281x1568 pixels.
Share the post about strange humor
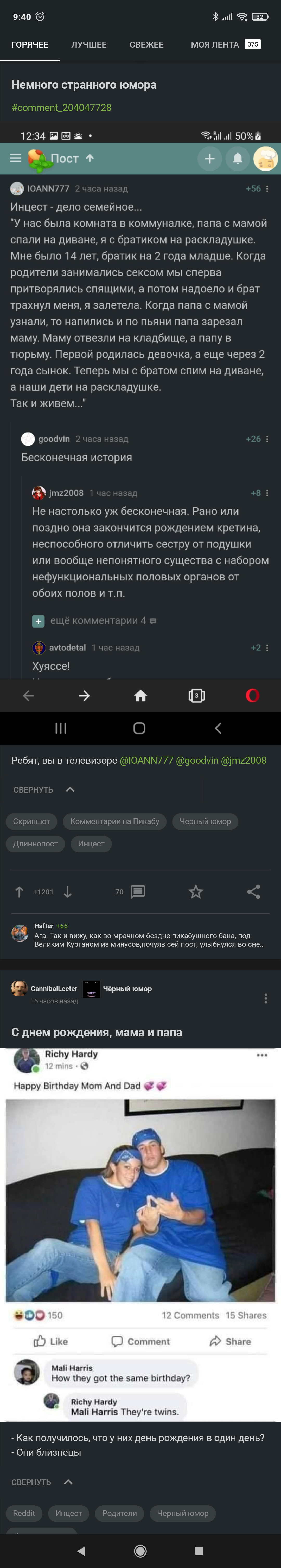point(254,892)
